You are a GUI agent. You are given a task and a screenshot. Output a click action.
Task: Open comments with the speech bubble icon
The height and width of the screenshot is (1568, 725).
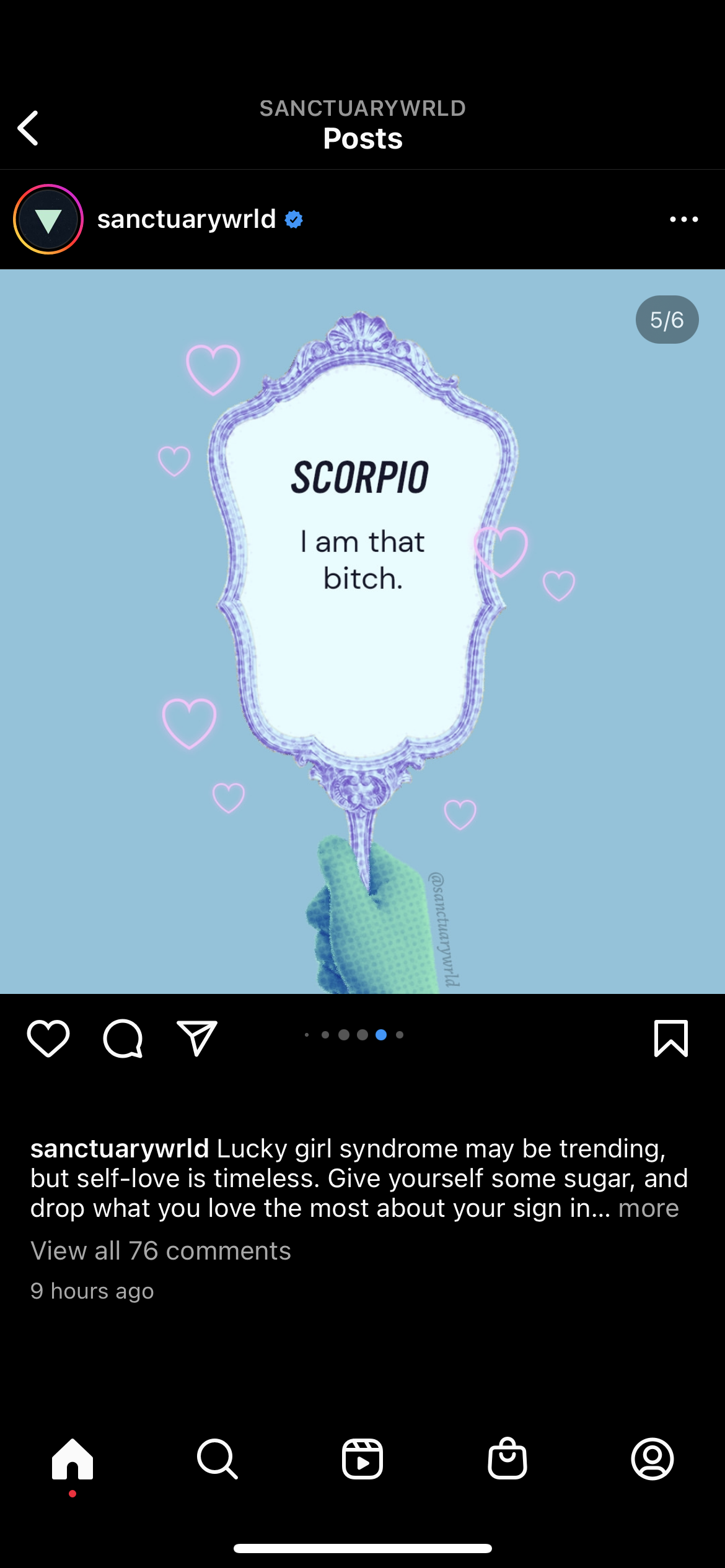123,1039
